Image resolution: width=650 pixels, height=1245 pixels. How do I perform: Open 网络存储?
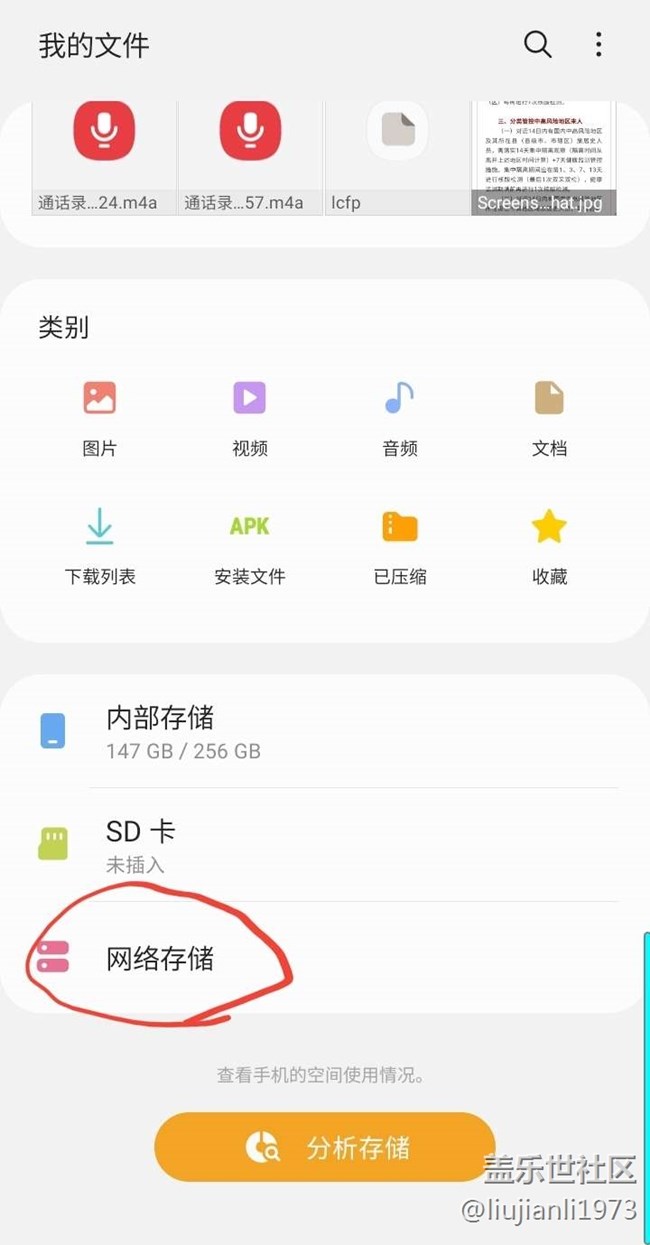click(x=325, y=958)
